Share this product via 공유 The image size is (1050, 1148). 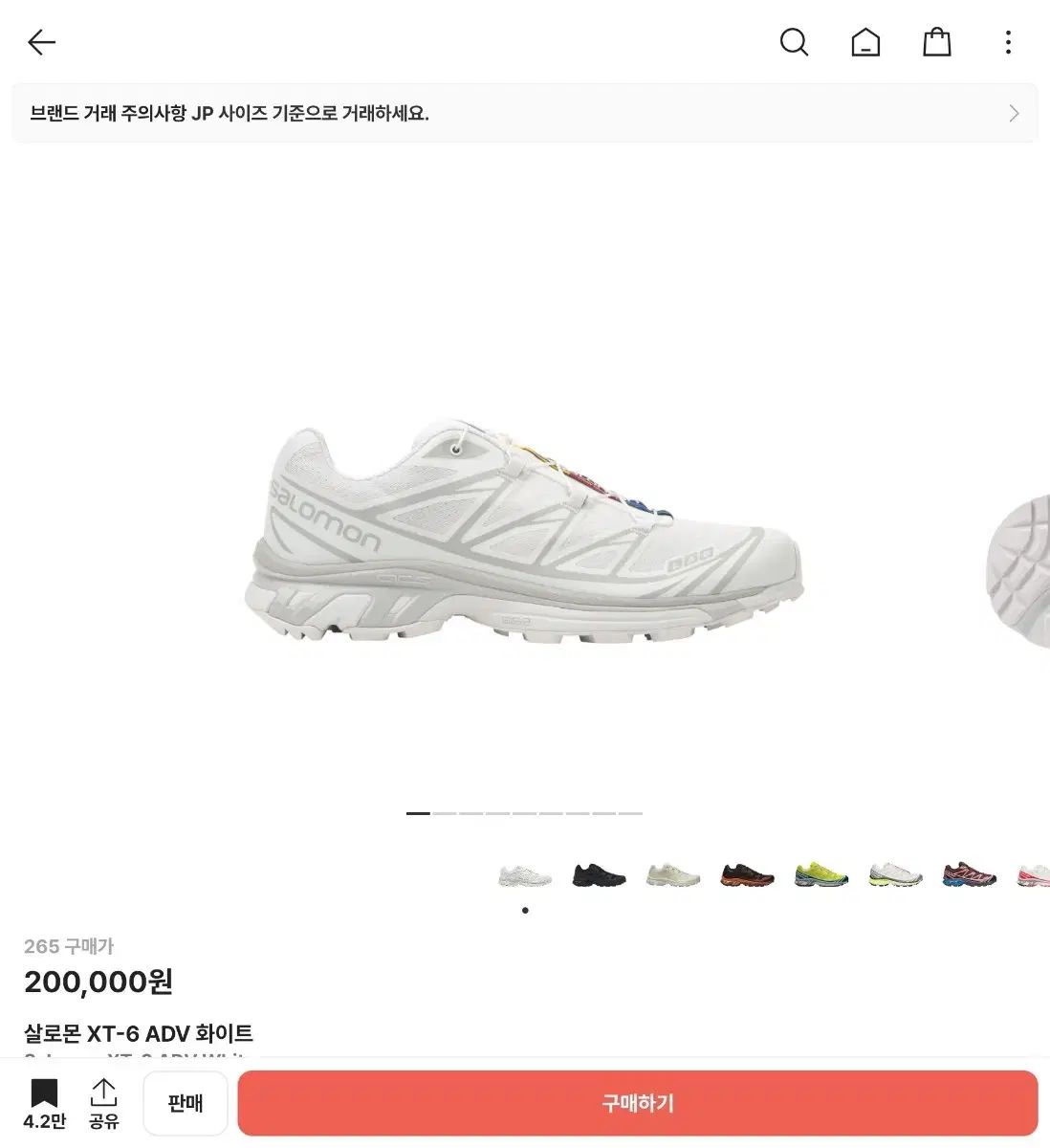pos(103,1103)
